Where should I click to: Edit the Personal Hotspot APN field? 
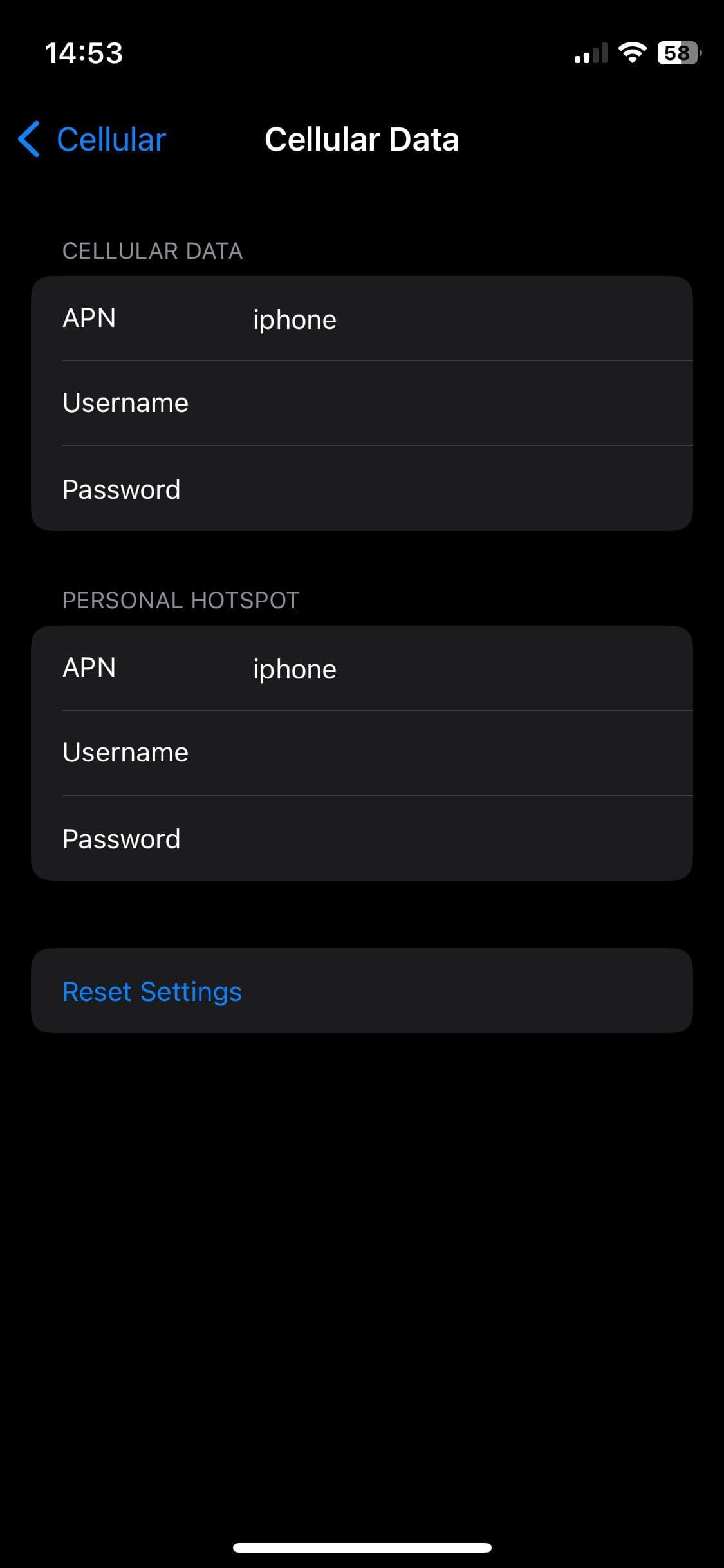coord(450,669)
